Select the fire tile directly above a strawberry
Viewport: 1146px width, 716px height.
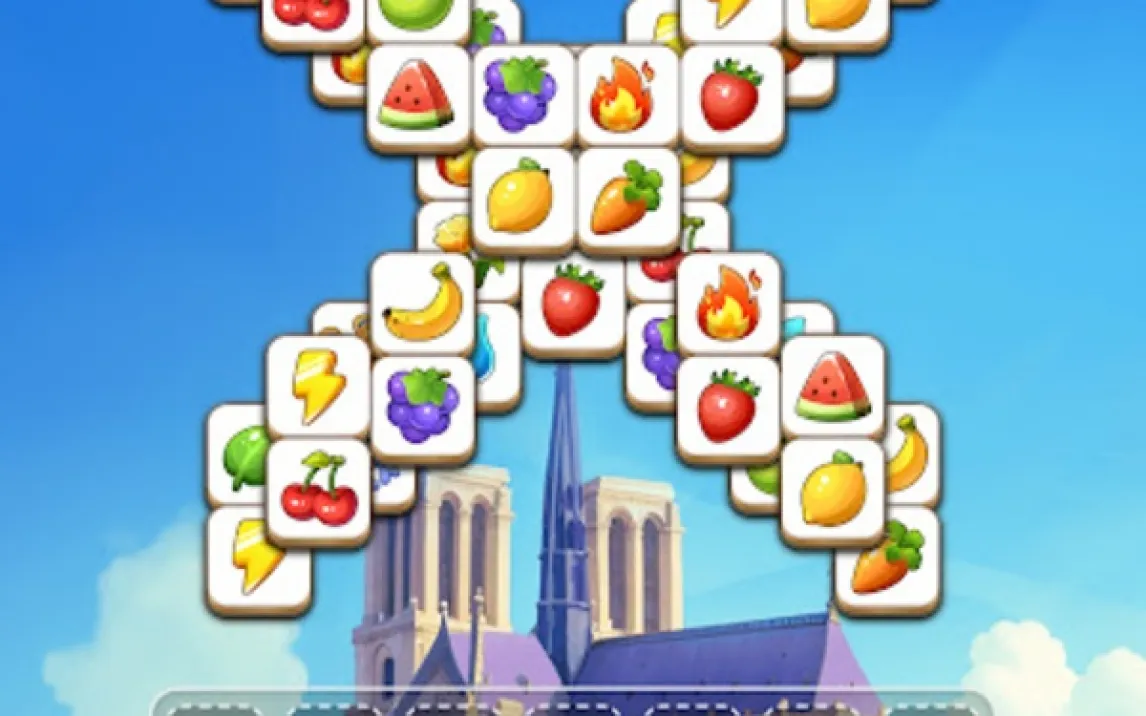[x=729, y=303]
